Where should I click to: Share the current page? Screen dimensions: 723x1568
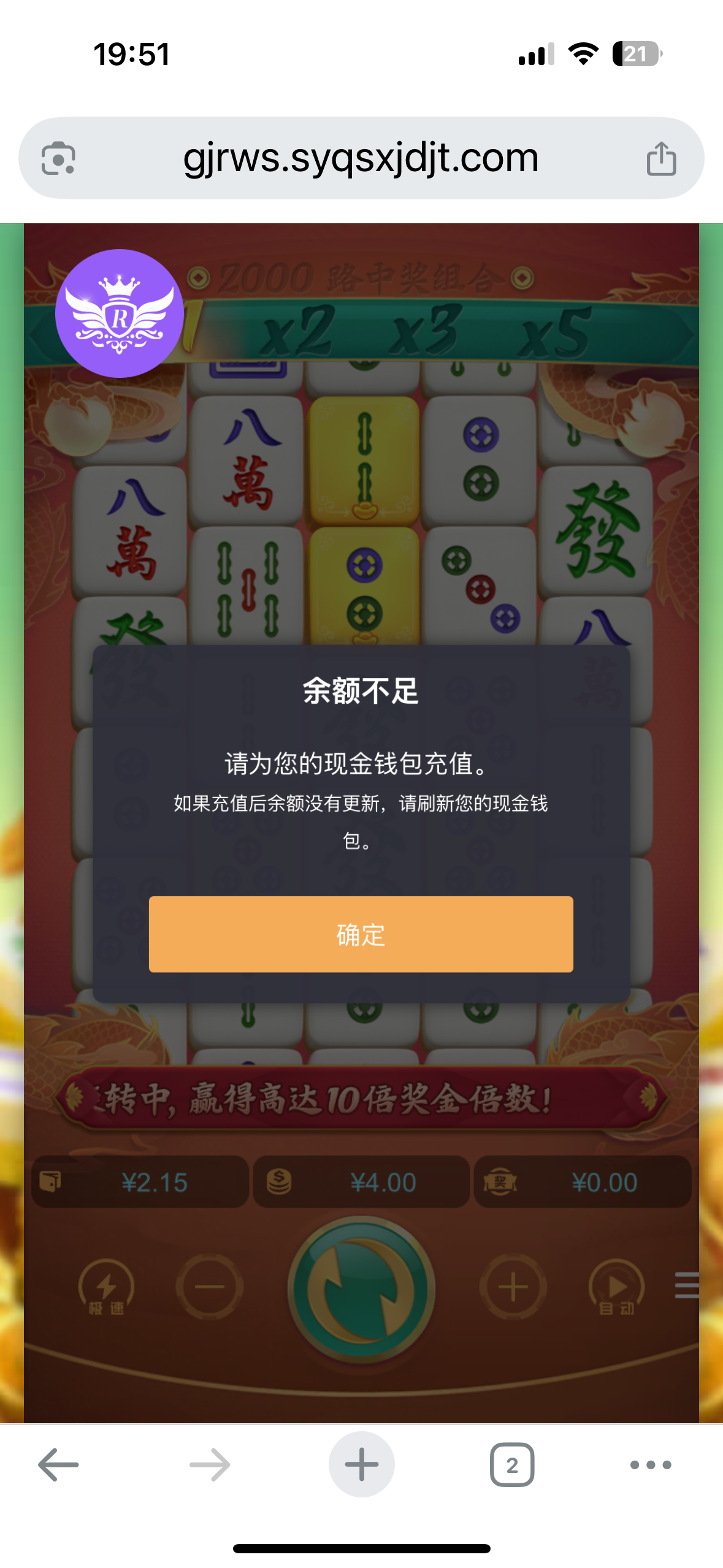pyautogui.click(x=661, y=158)
